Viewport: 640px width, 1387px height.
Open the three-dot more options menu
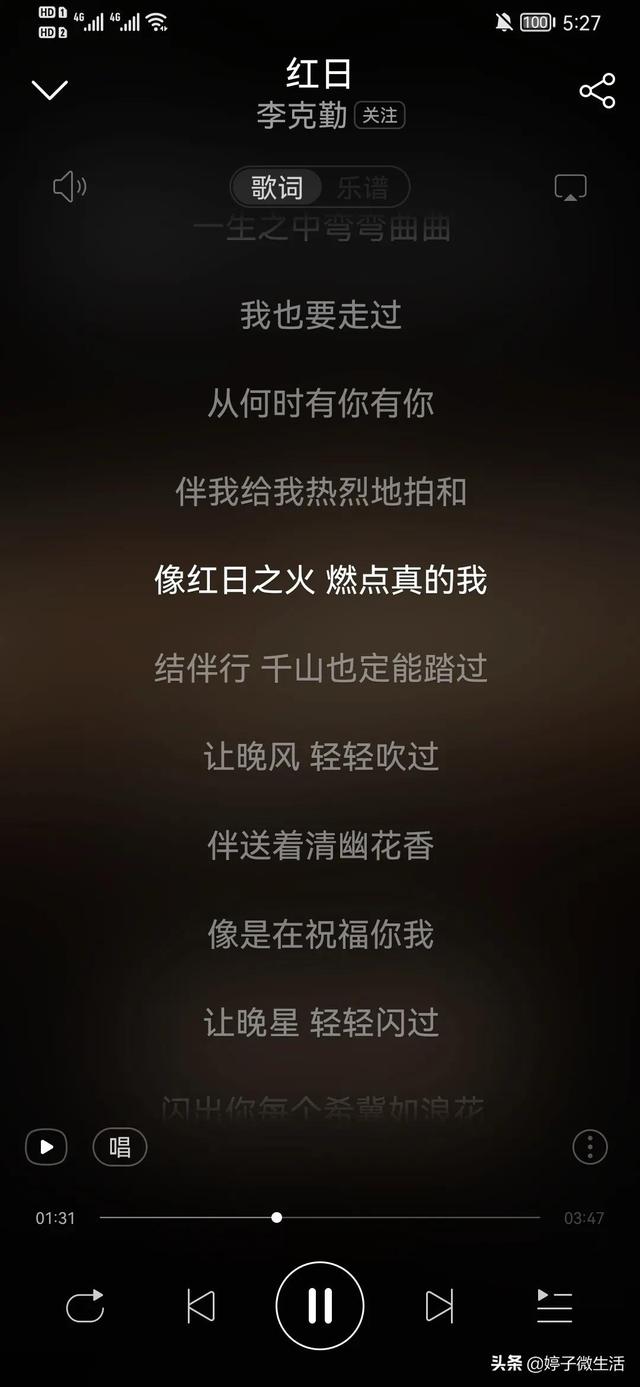(590, 1147)
